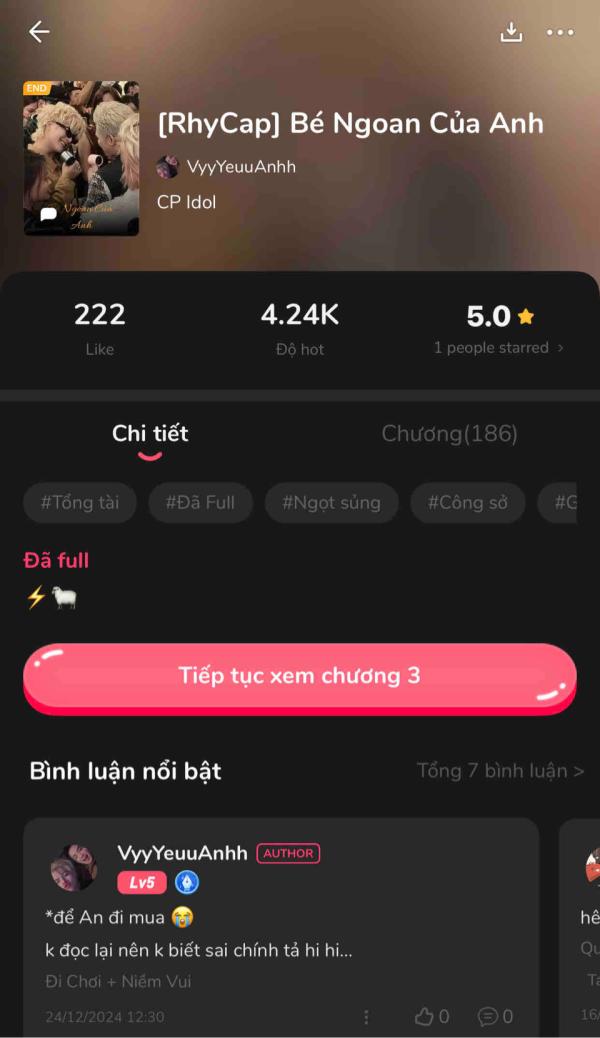Filter by the #Đã Full tag
This screenshot has width=600, height=1038.
tap(200, 503)
